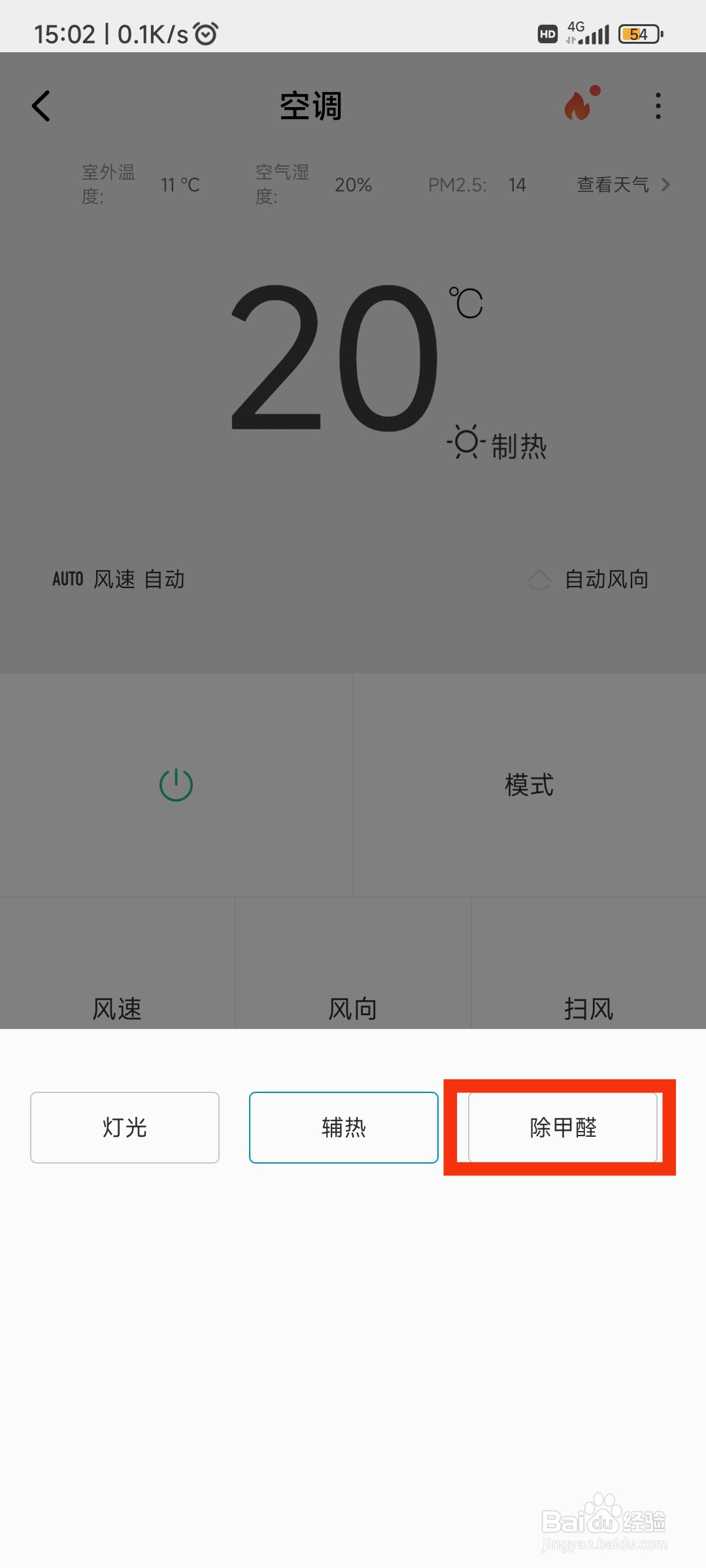Tap the 空调 title in the header
This screenshot has height=1568, width=706.
click(310, 106)
